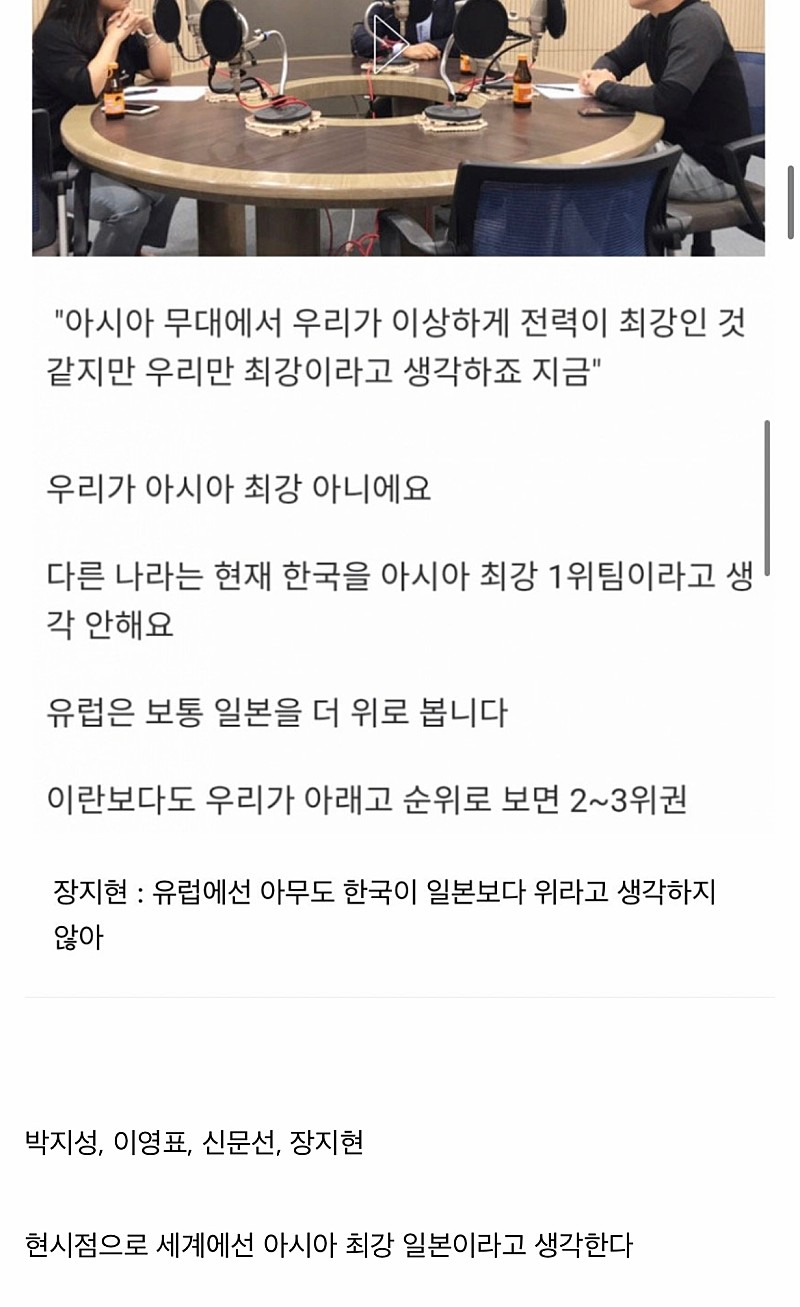Open the embedded radio-studio article image
The height and width of the screenshot is (1307, 800).
(398, 128)
